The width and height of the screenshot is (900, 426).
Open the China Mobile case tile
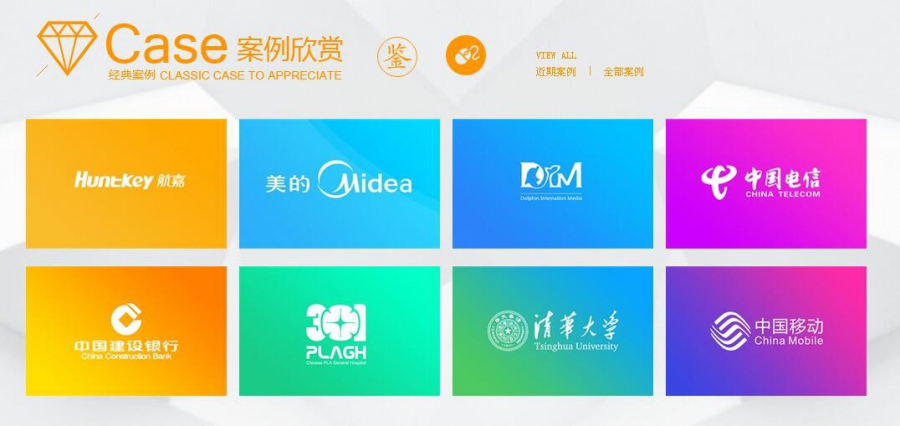(x=766, y=331)
